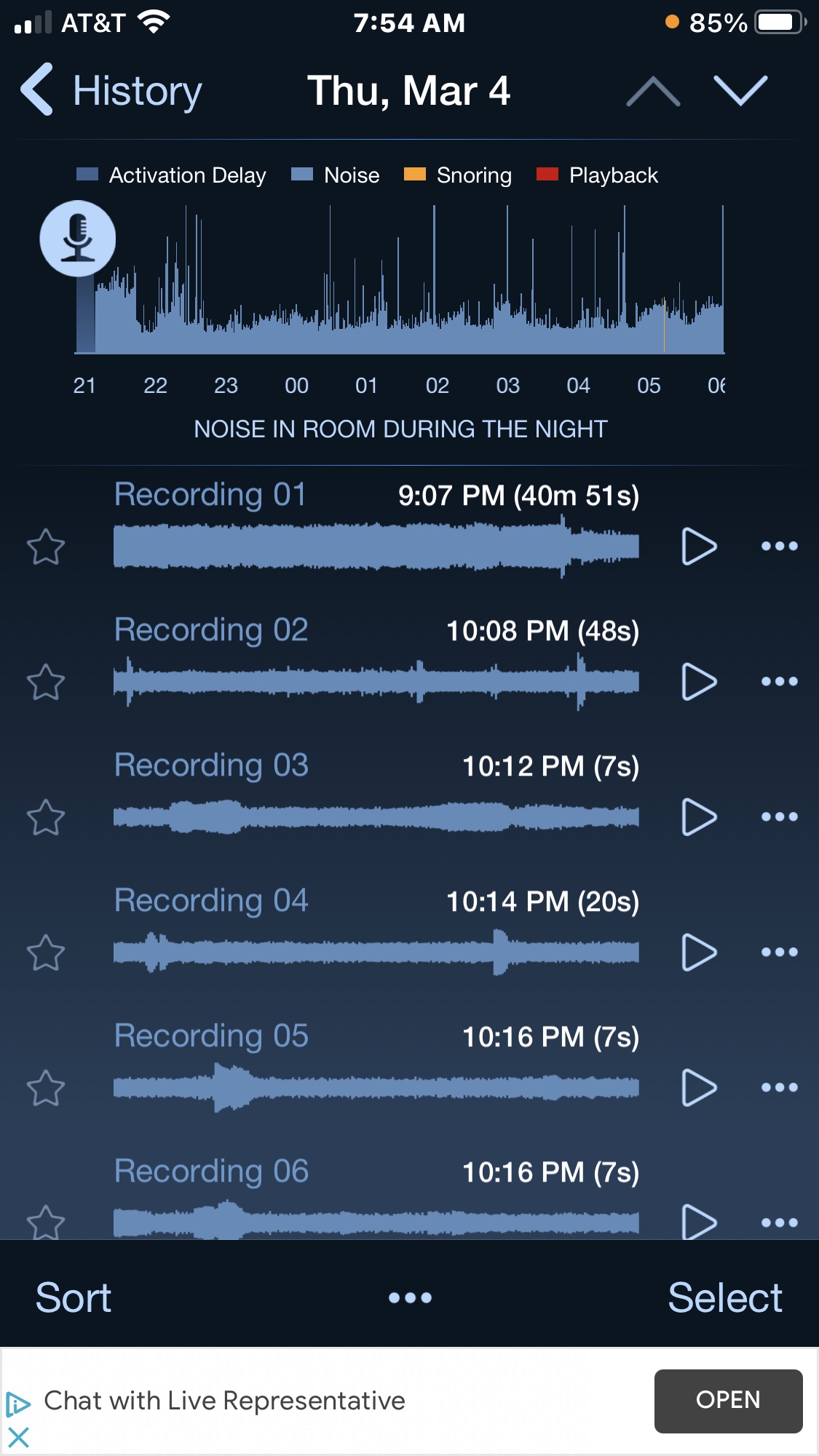
Task: Play Recording 01
Action: pyautogui.click(x=699, y=546)
